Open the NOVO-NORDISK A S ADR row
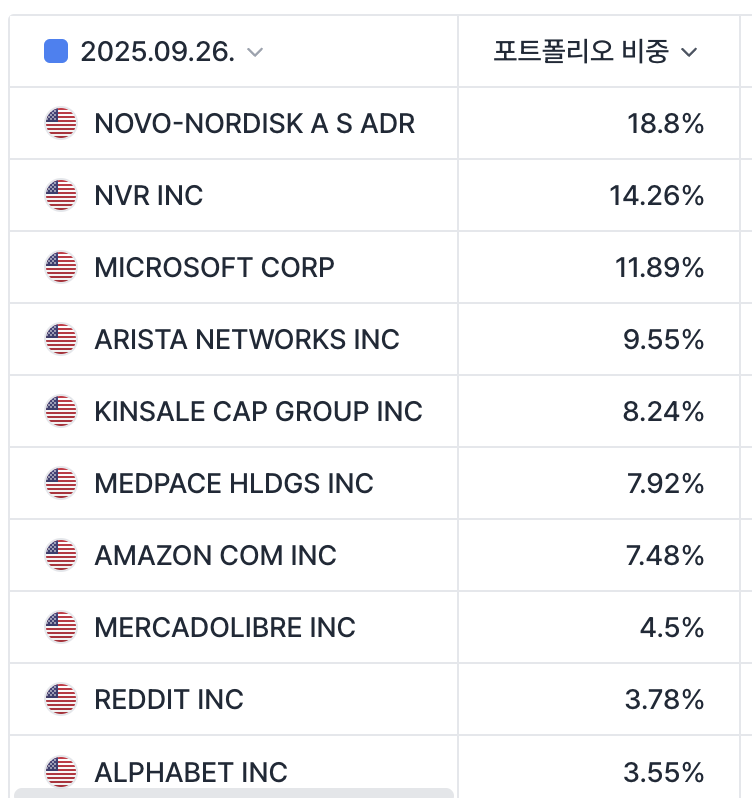The width and height of the screenshot is (752, 798). (x=254, y=124)
